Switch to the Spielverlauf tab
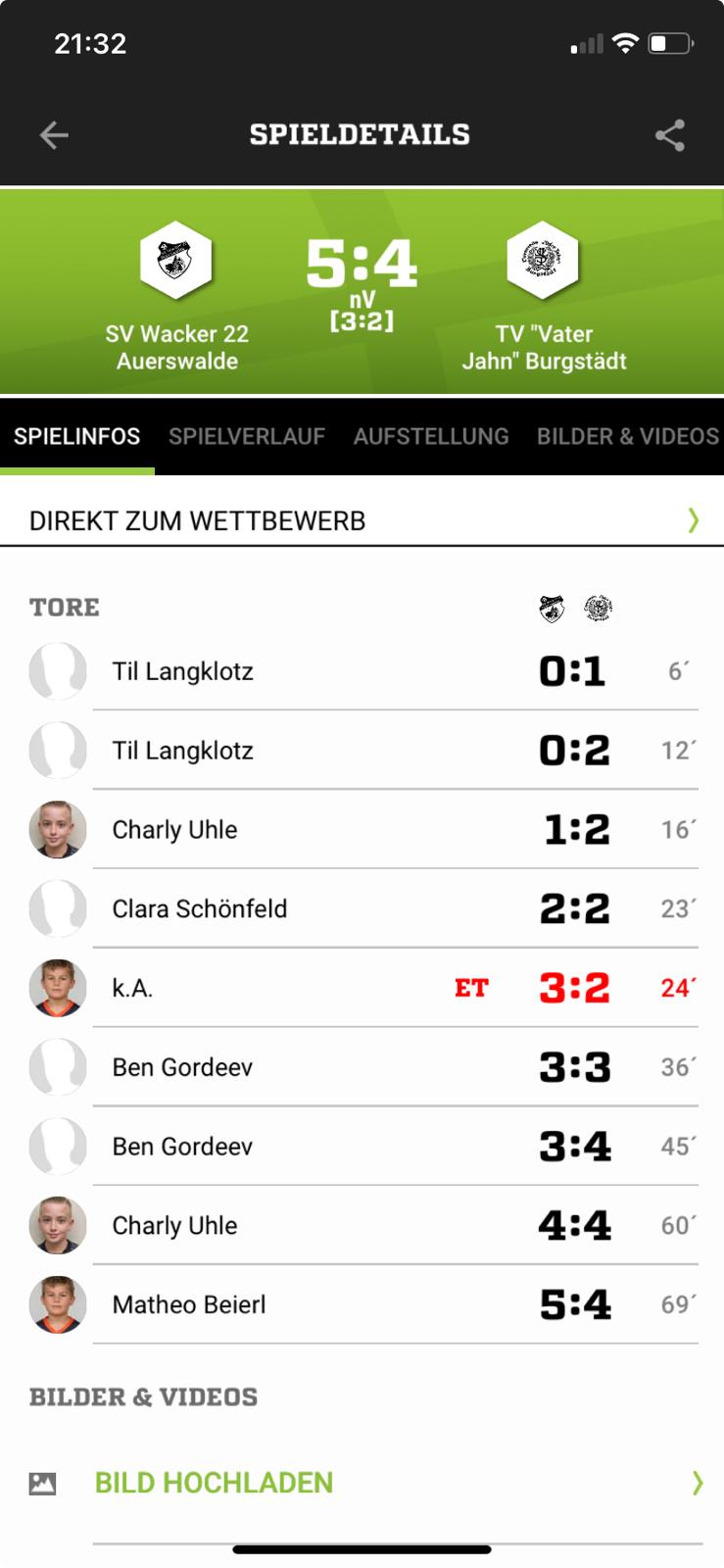 pyautogui.click(x=246, y=437)
